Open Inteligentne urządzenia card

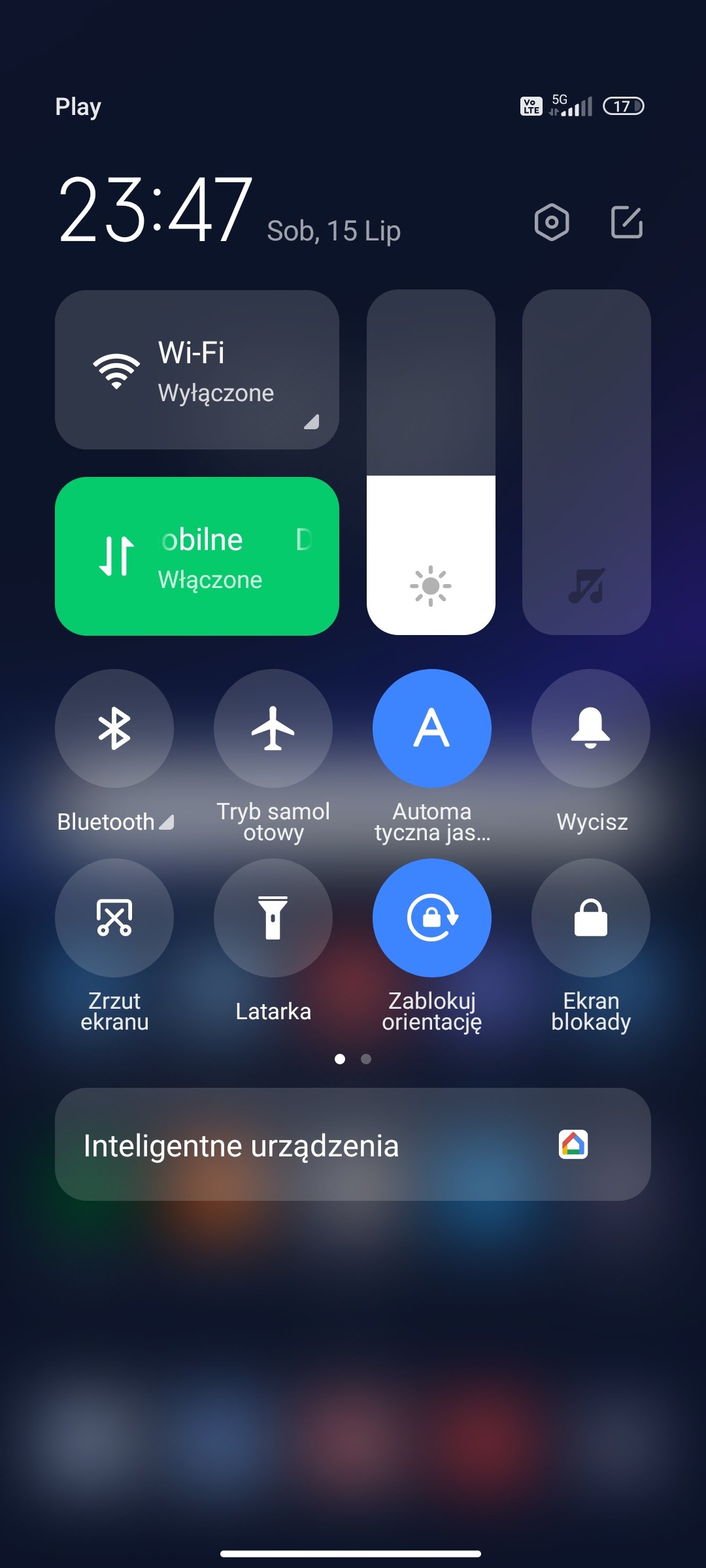(353, 1144)
